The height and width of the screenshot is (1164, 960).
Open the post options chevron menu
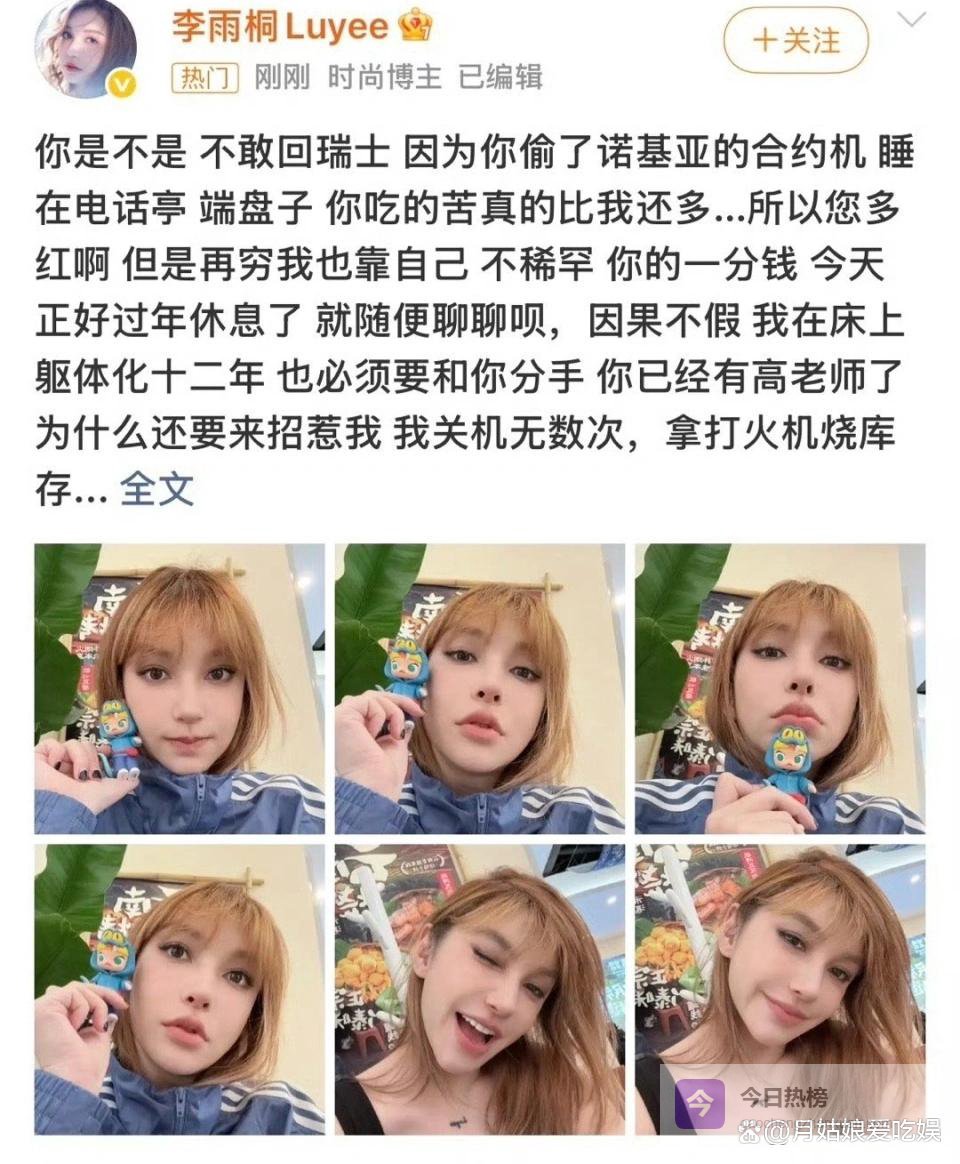pos(912,20)
